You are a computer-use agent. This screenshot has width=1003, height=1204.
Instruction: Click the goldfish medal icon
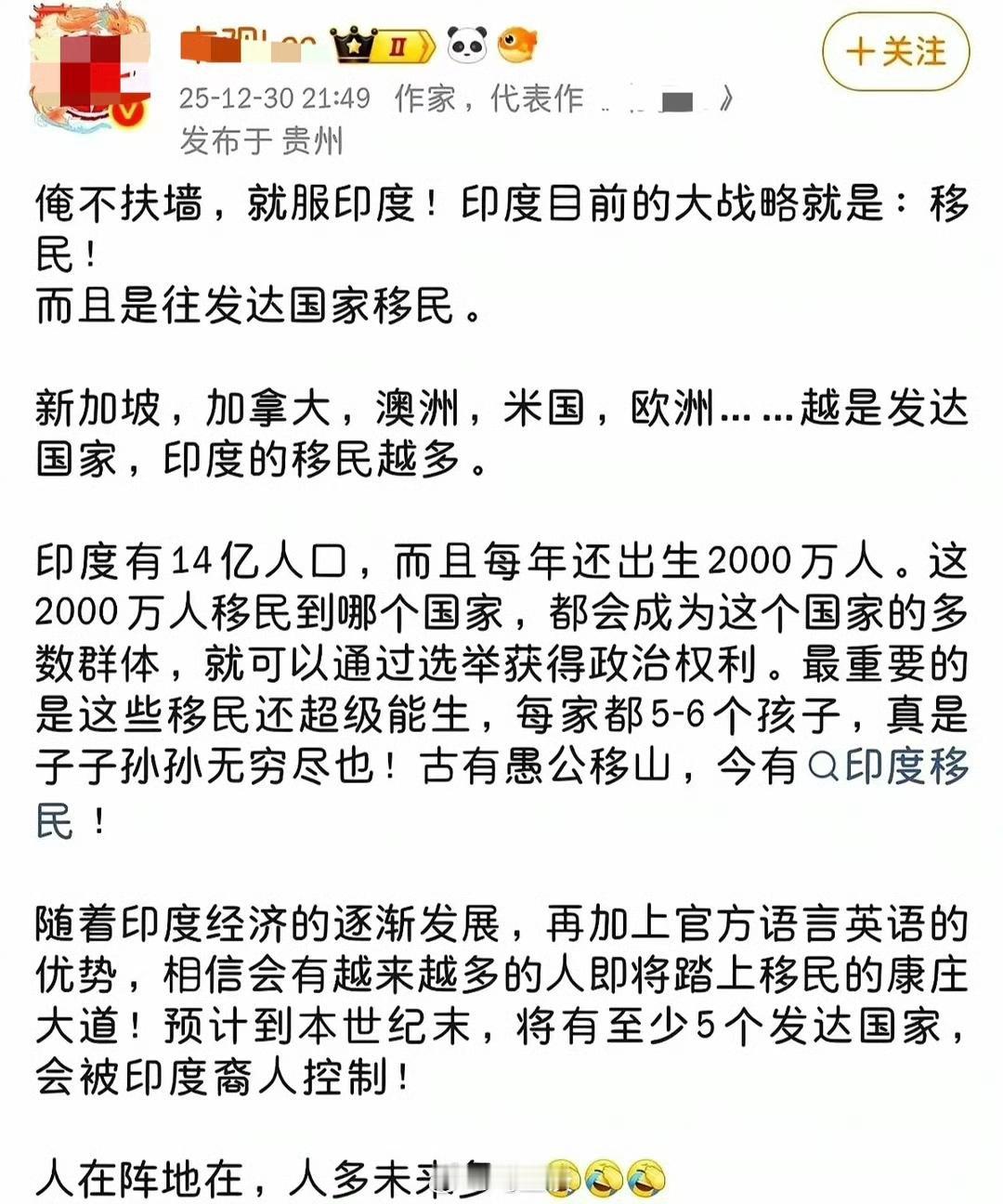(517, 45)
